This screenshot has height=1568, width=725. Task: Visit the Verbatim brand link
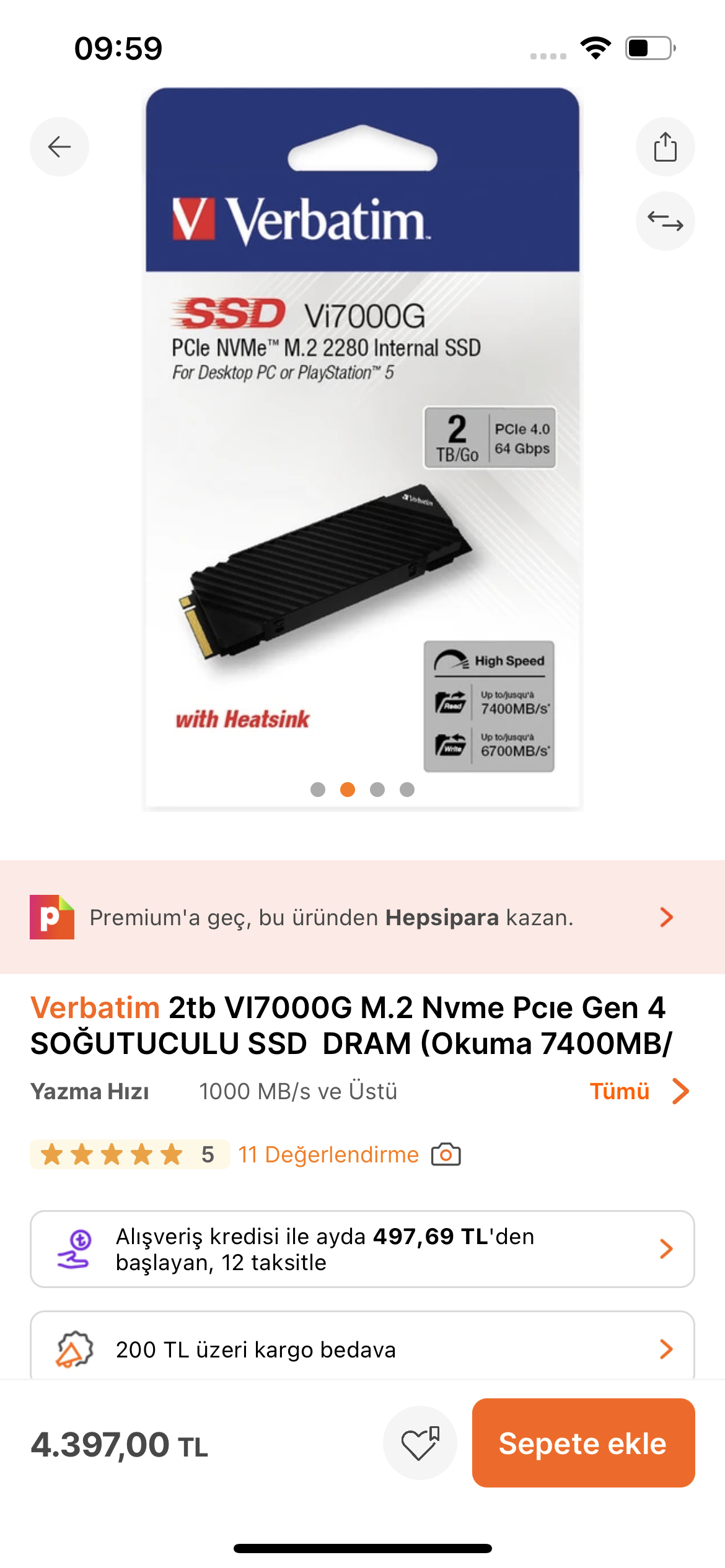[x=95, y=1008]
